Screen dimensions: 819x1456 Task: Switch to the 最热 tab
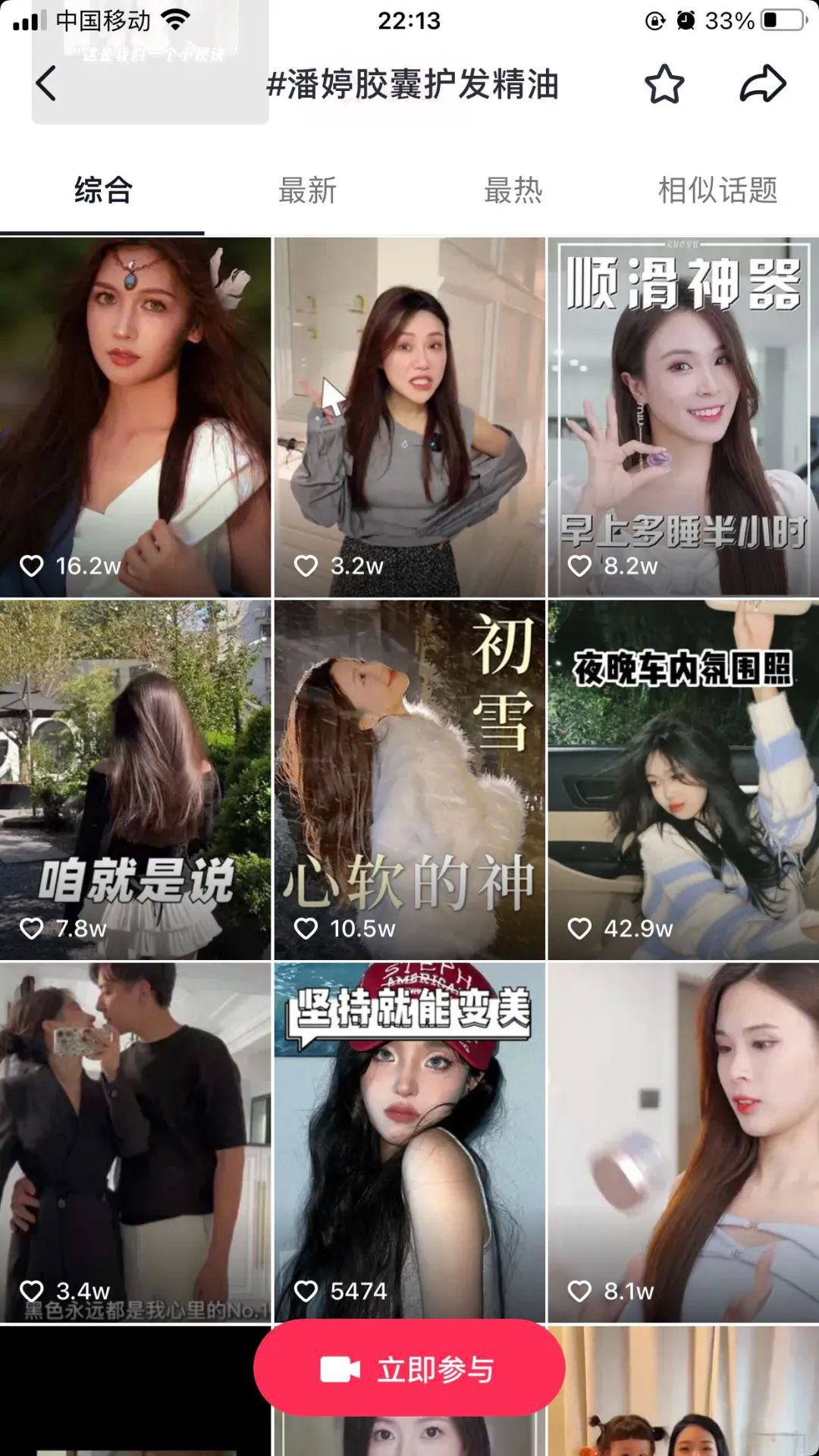tap(513, 190)
